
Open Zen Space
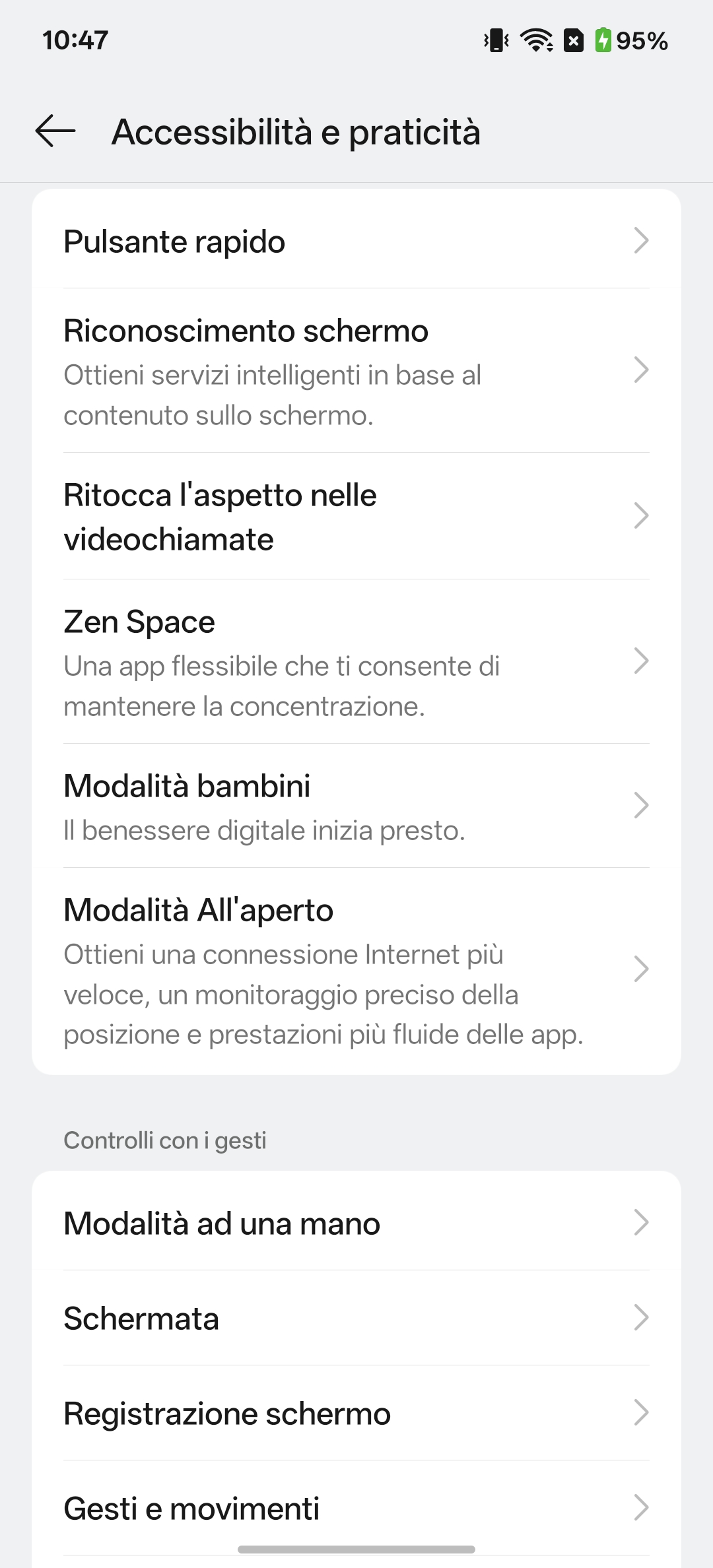[356, 662]
